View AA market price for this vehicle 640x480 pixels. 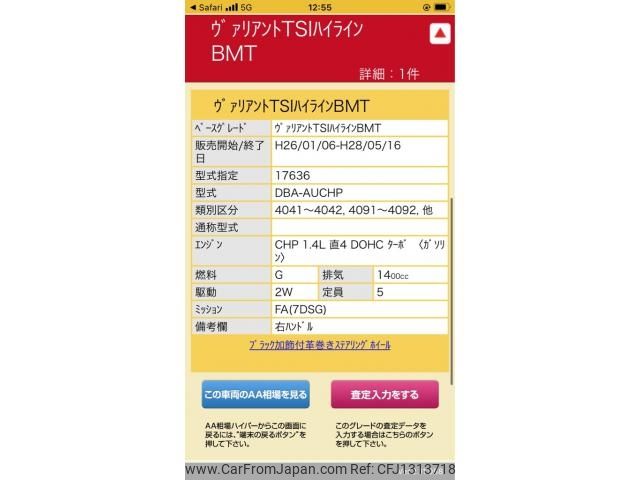(255, 394)
